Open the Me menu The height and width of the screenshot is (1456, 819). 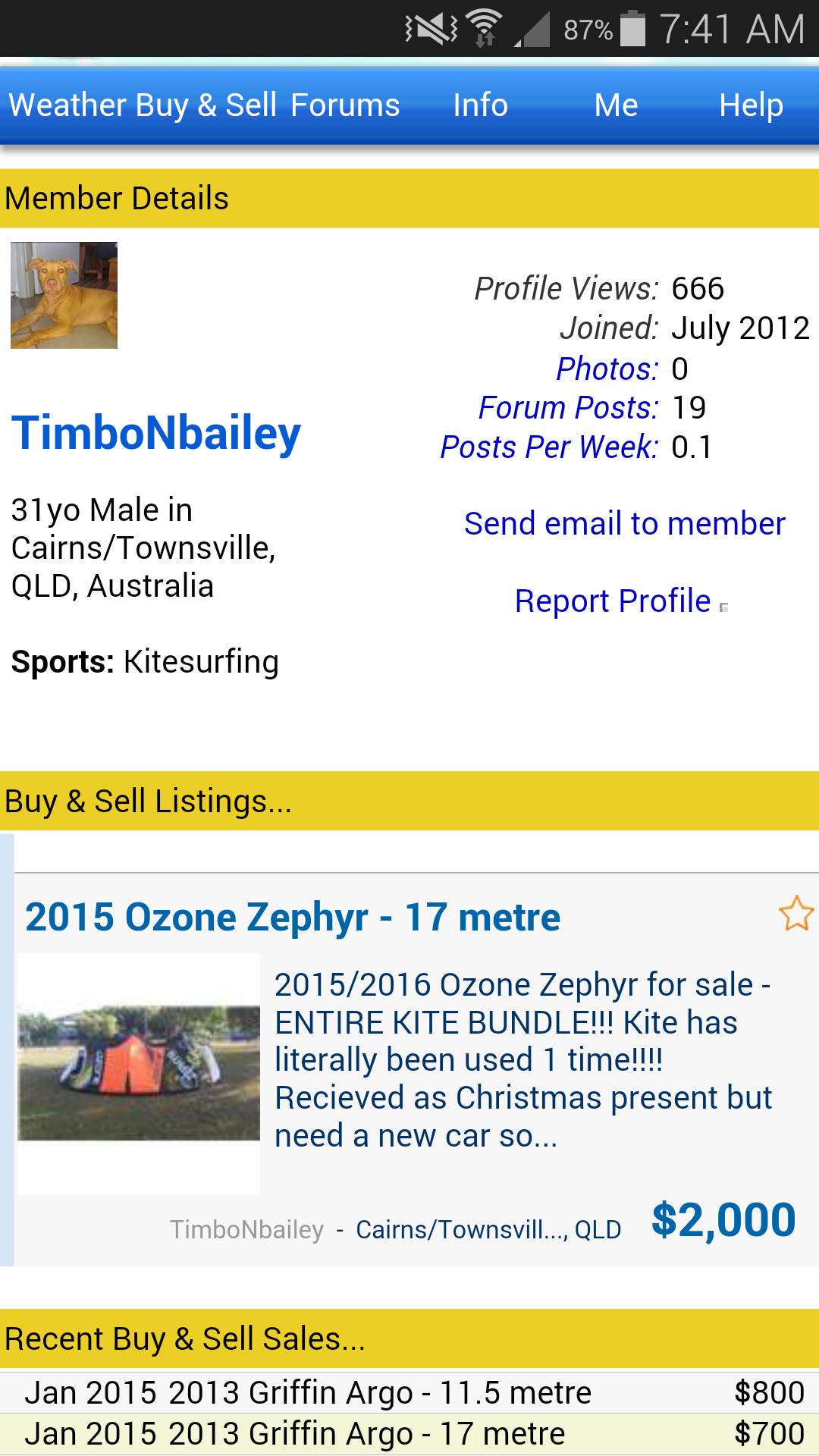click(x=616, y=105)
